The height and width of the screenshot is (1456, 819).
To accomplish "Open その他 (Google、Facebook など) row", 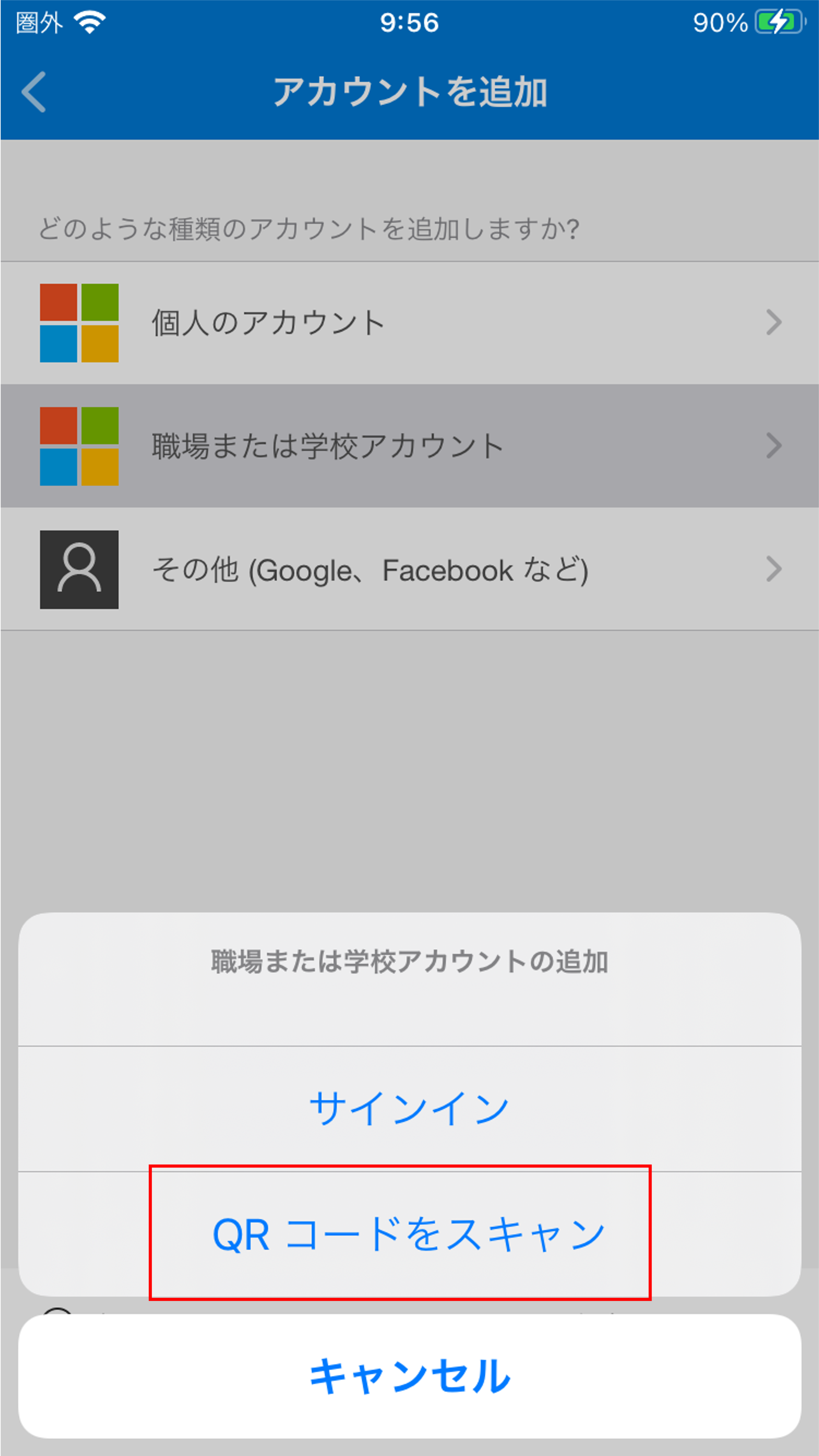I will 409,569.
